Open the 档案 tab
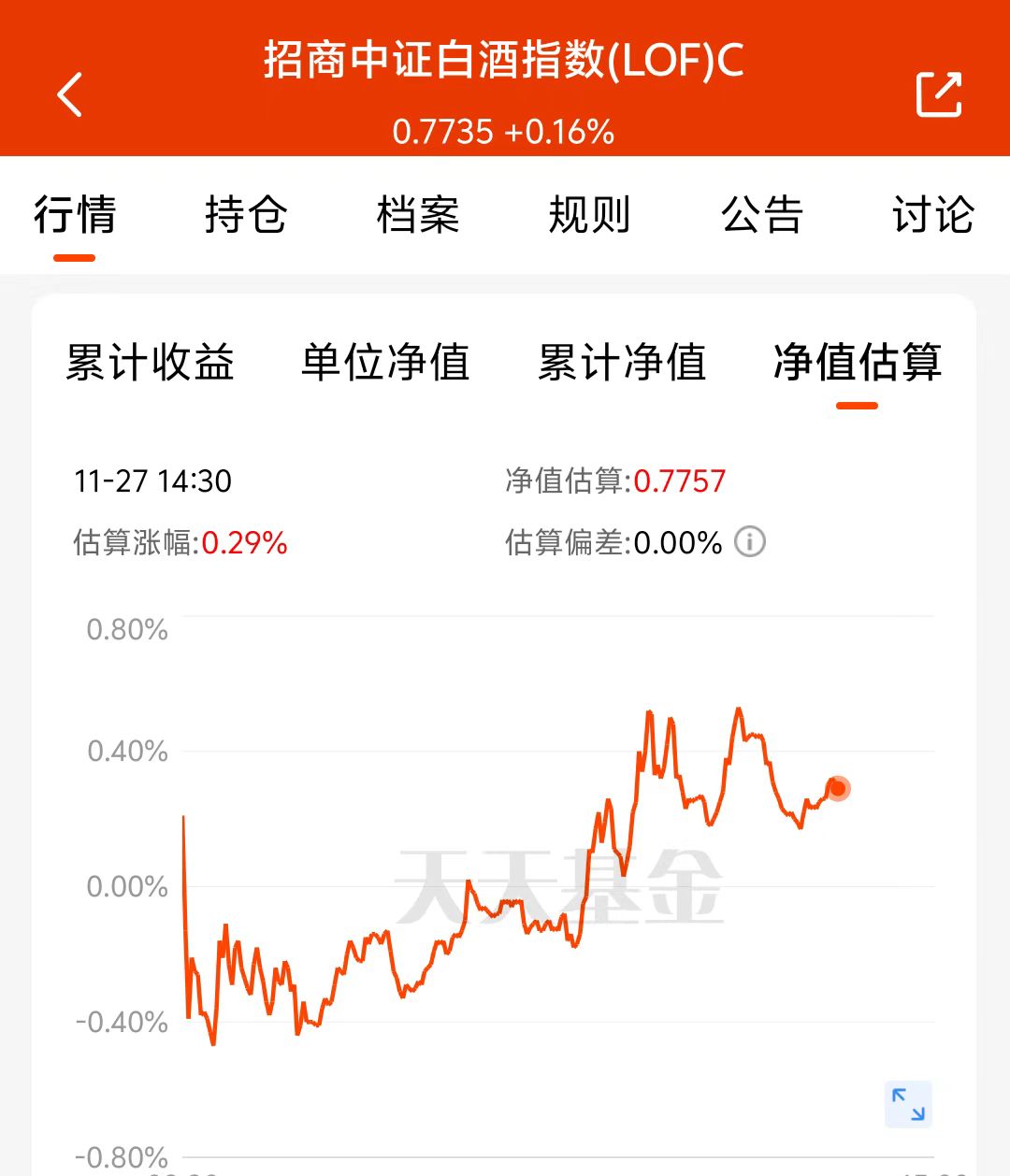The width and height of the screenshot is (1010, 1176). pyautogui.click(x=418, y=215)
